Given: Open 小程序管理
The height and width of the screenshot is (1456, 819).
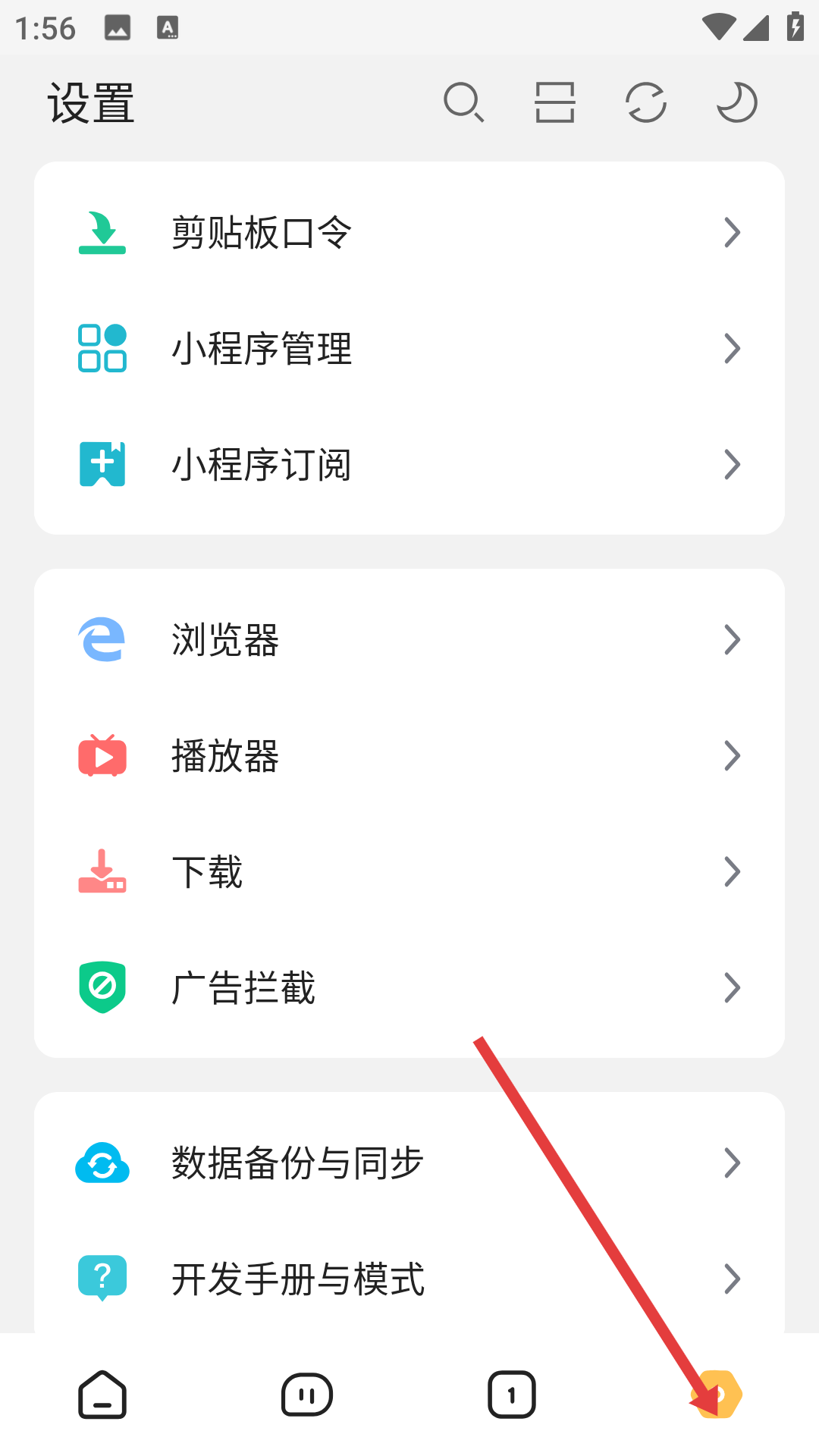Looking at the screenshot, I should tap(409, 349).
